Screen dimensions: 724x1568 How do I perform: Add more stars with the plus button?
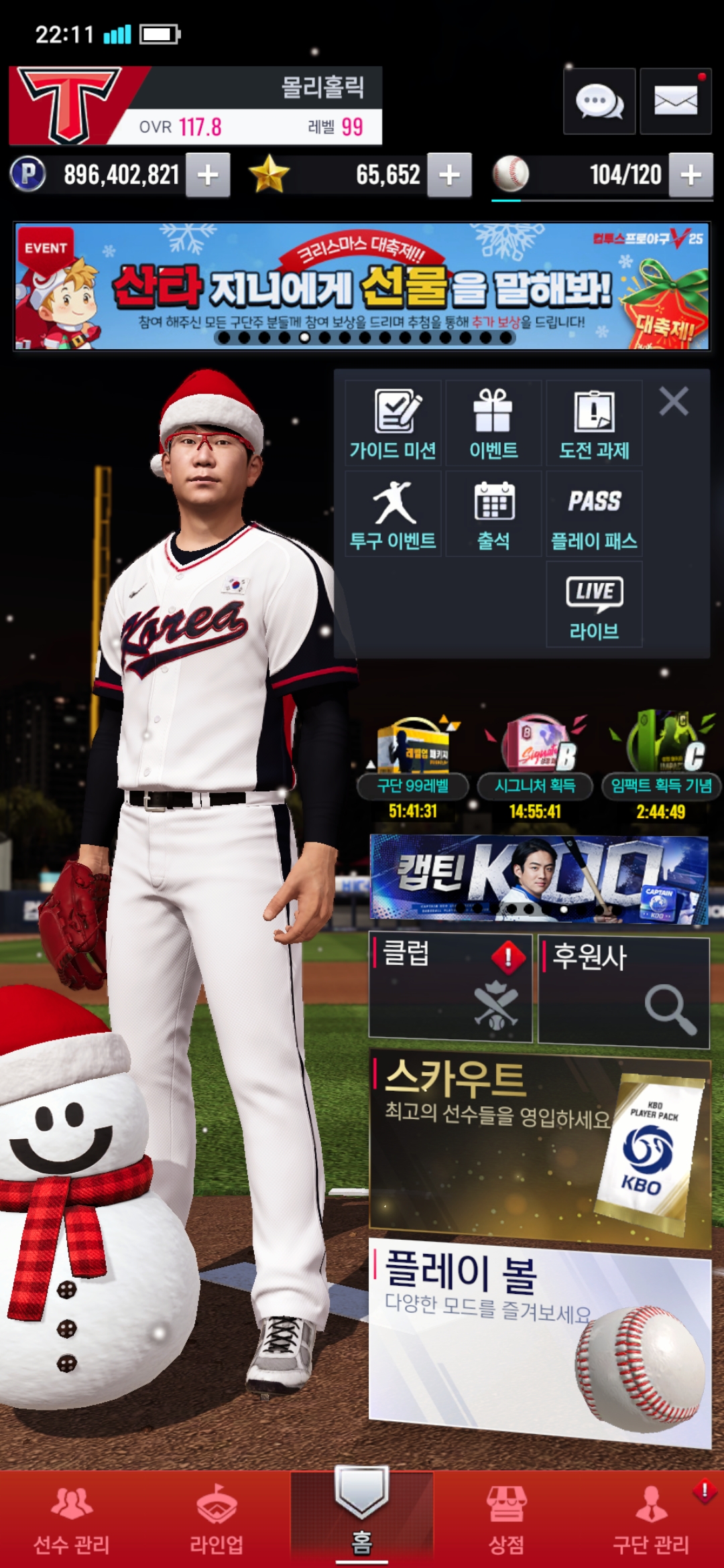[x=449, y=175]
